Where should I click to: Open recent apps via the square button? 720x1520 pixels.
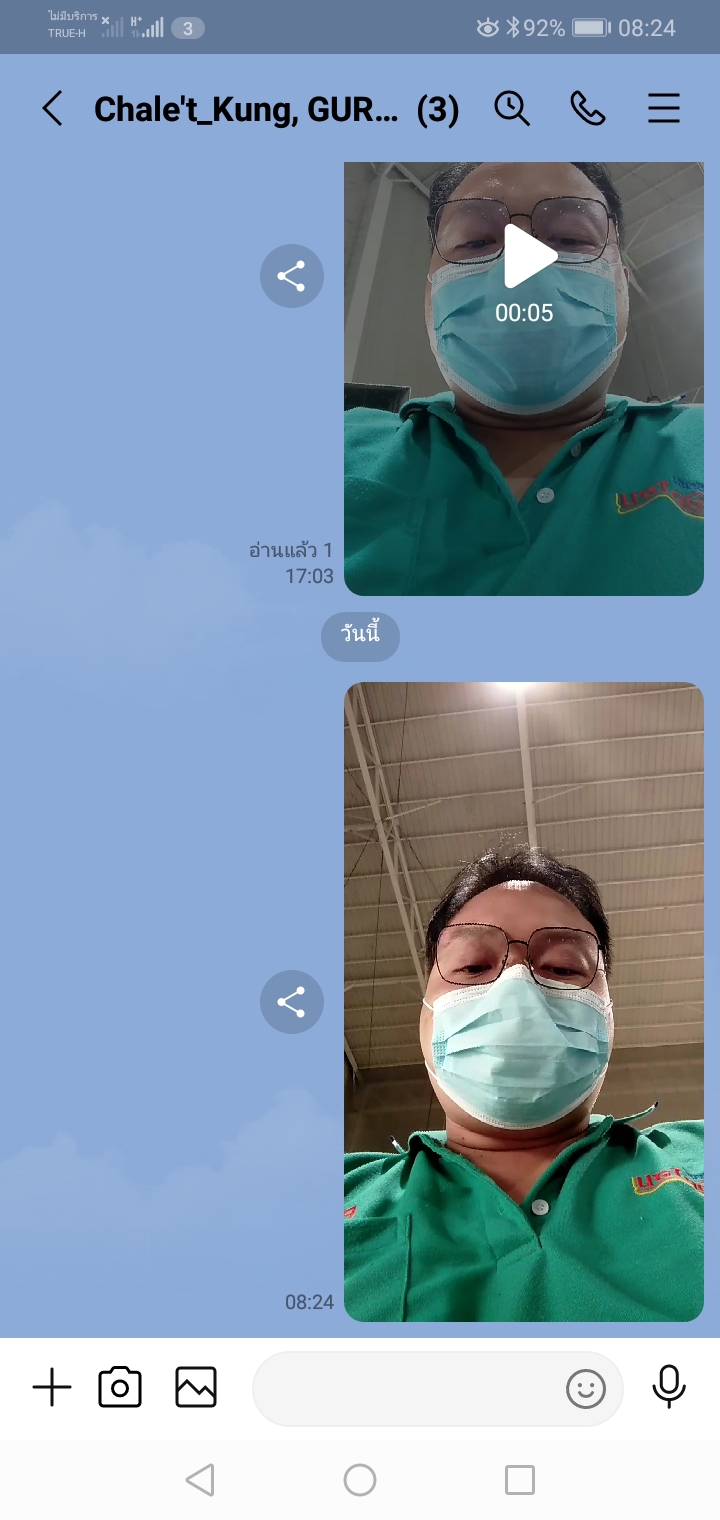tap(520, 1480)
